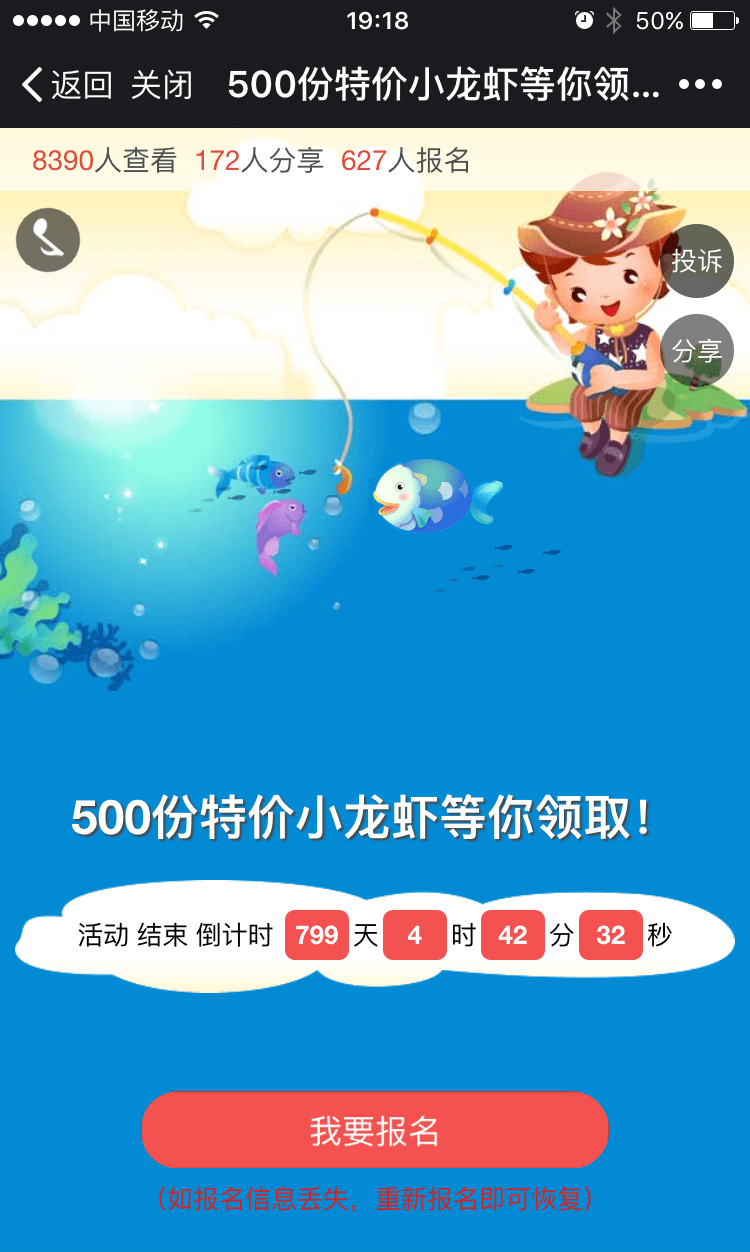The image size is (750, 1252).
Task: Close the page using 关闭
Action: (161, 86)
